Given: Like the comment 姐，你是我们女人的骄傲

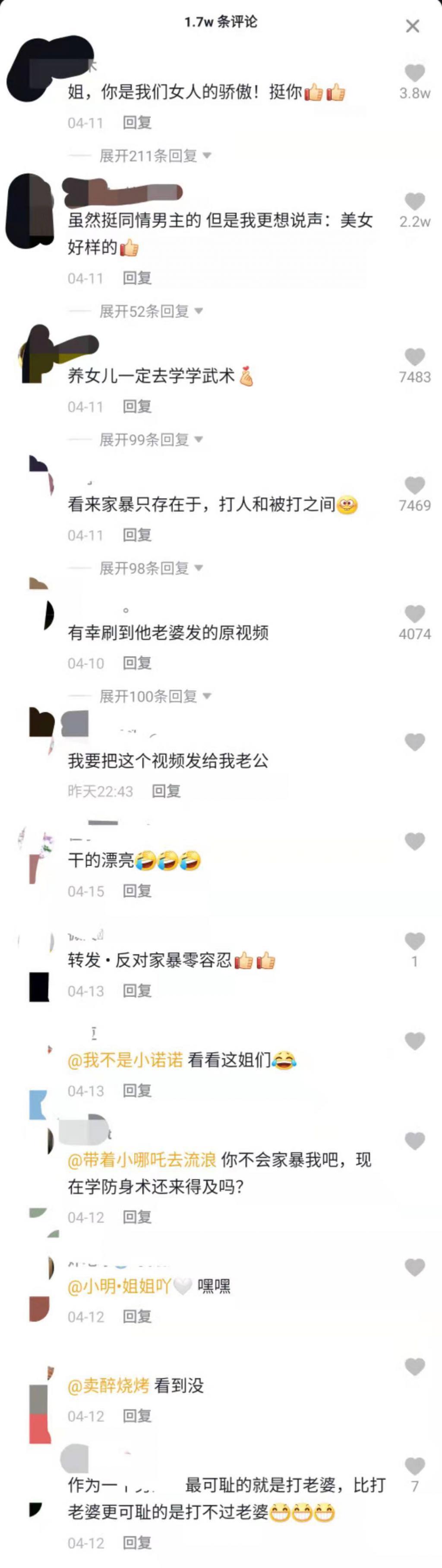Looking at the screenshot, I should coord(415,73).
